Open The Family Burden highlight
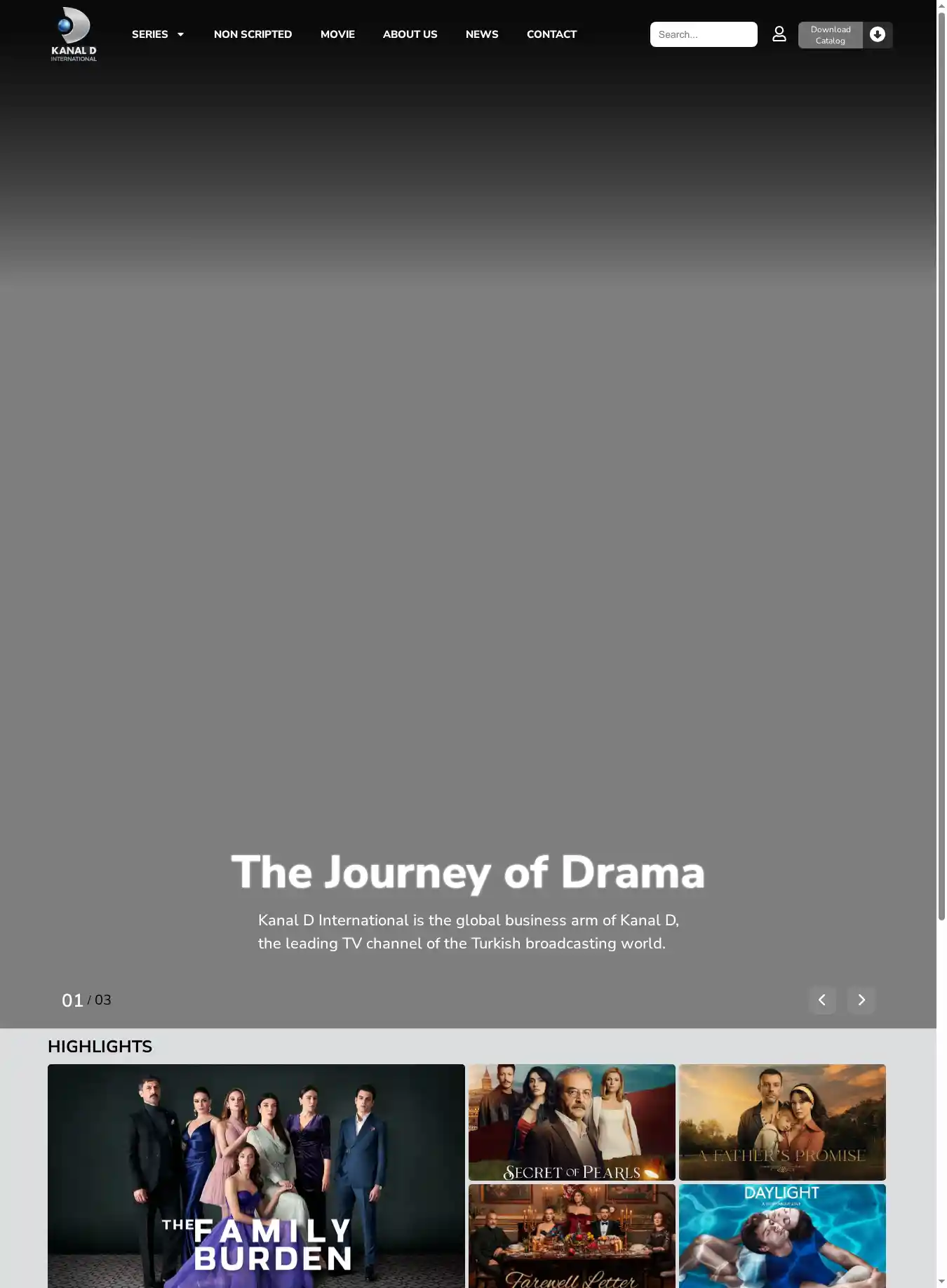Image resolution: width=947 pixels, height=1288 pixels. click(256, 1175)
